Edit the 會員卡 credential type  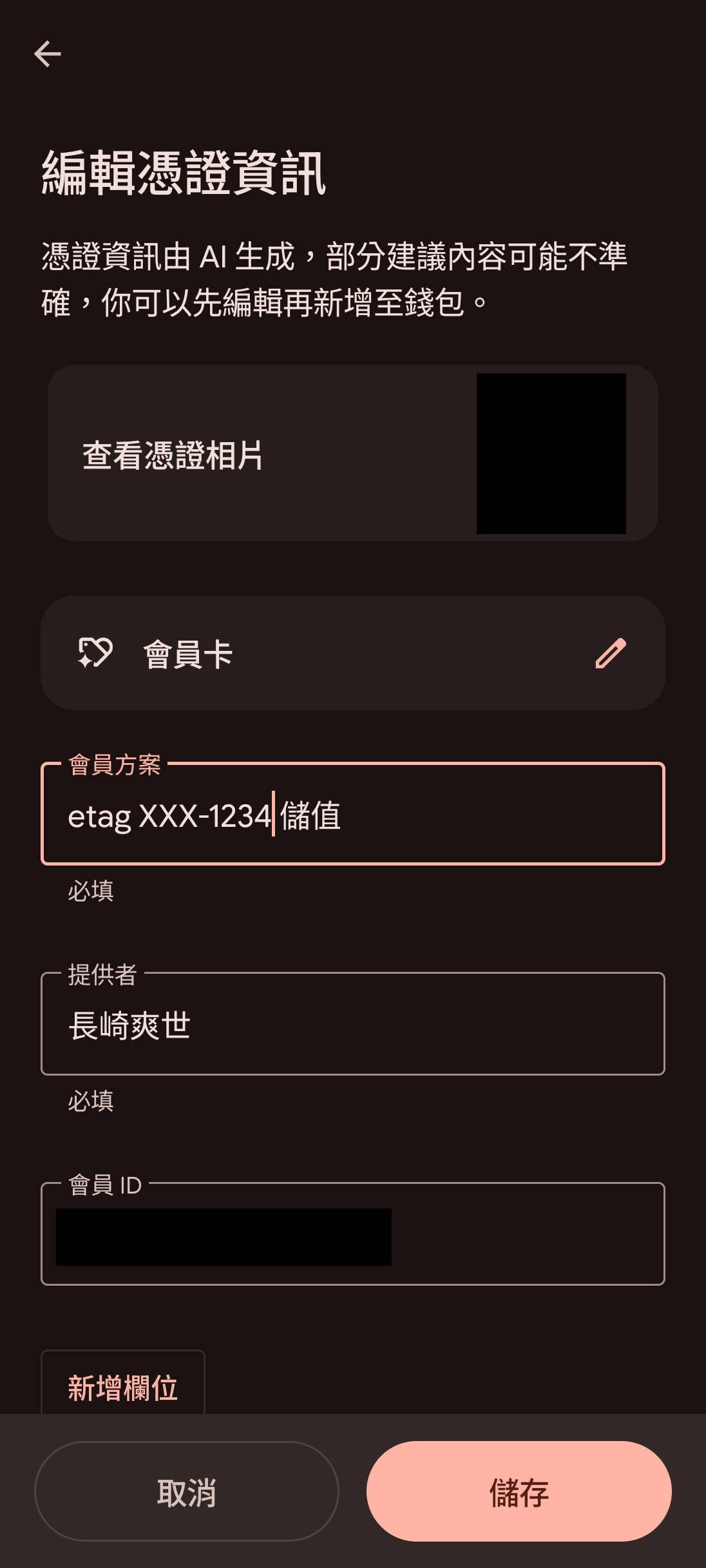point(610,653)
